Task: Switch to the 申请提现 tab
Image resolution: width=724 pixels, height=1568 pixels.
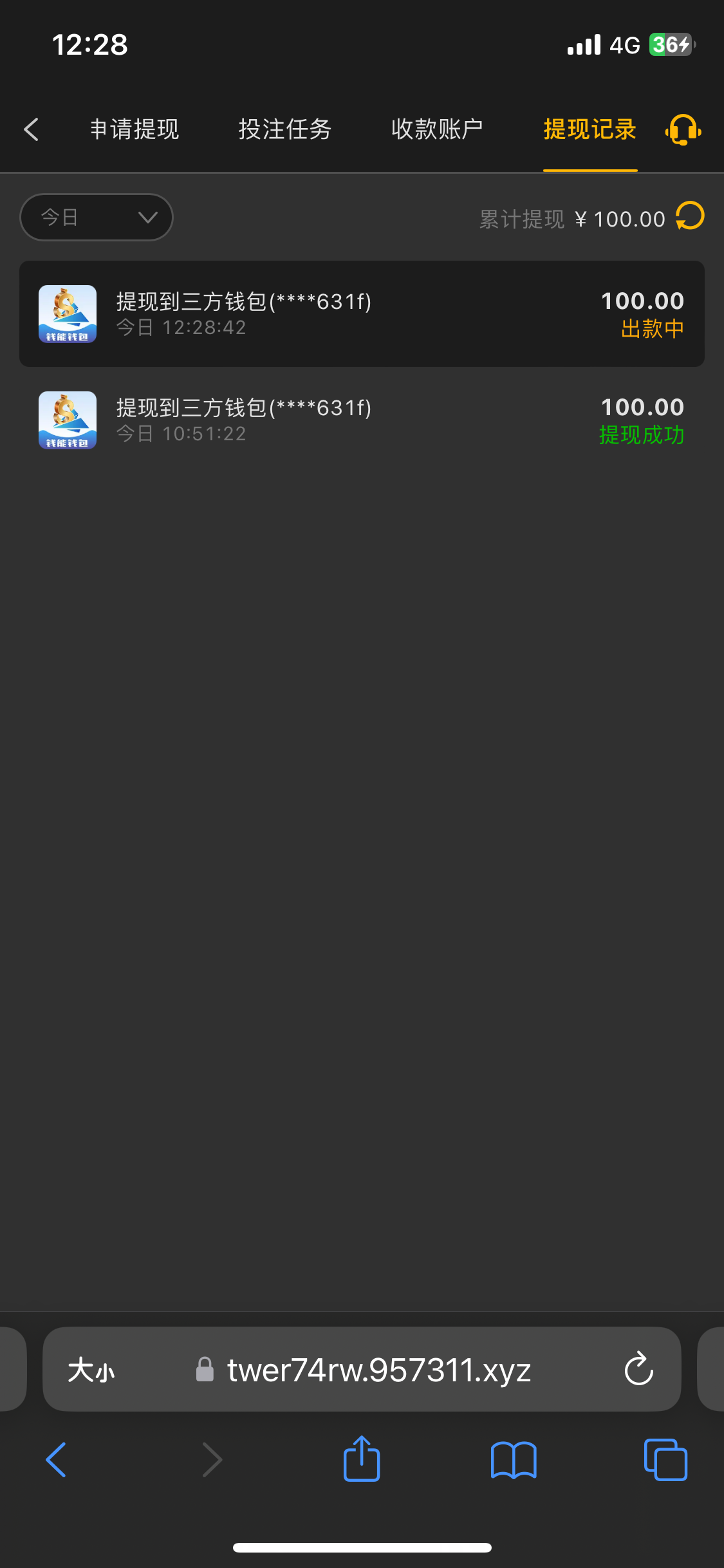Action: click(135, 129)
